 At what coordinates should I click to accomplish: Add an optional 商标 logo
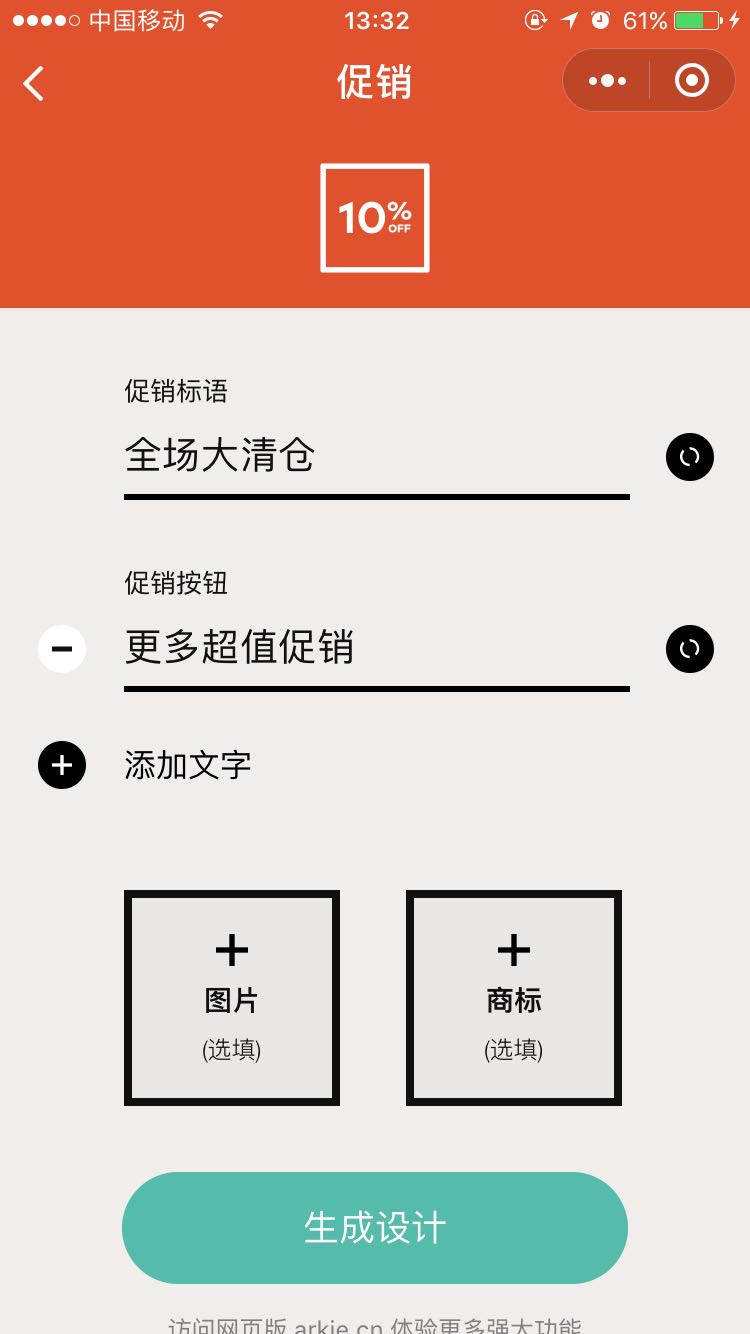tap(514, 998)
